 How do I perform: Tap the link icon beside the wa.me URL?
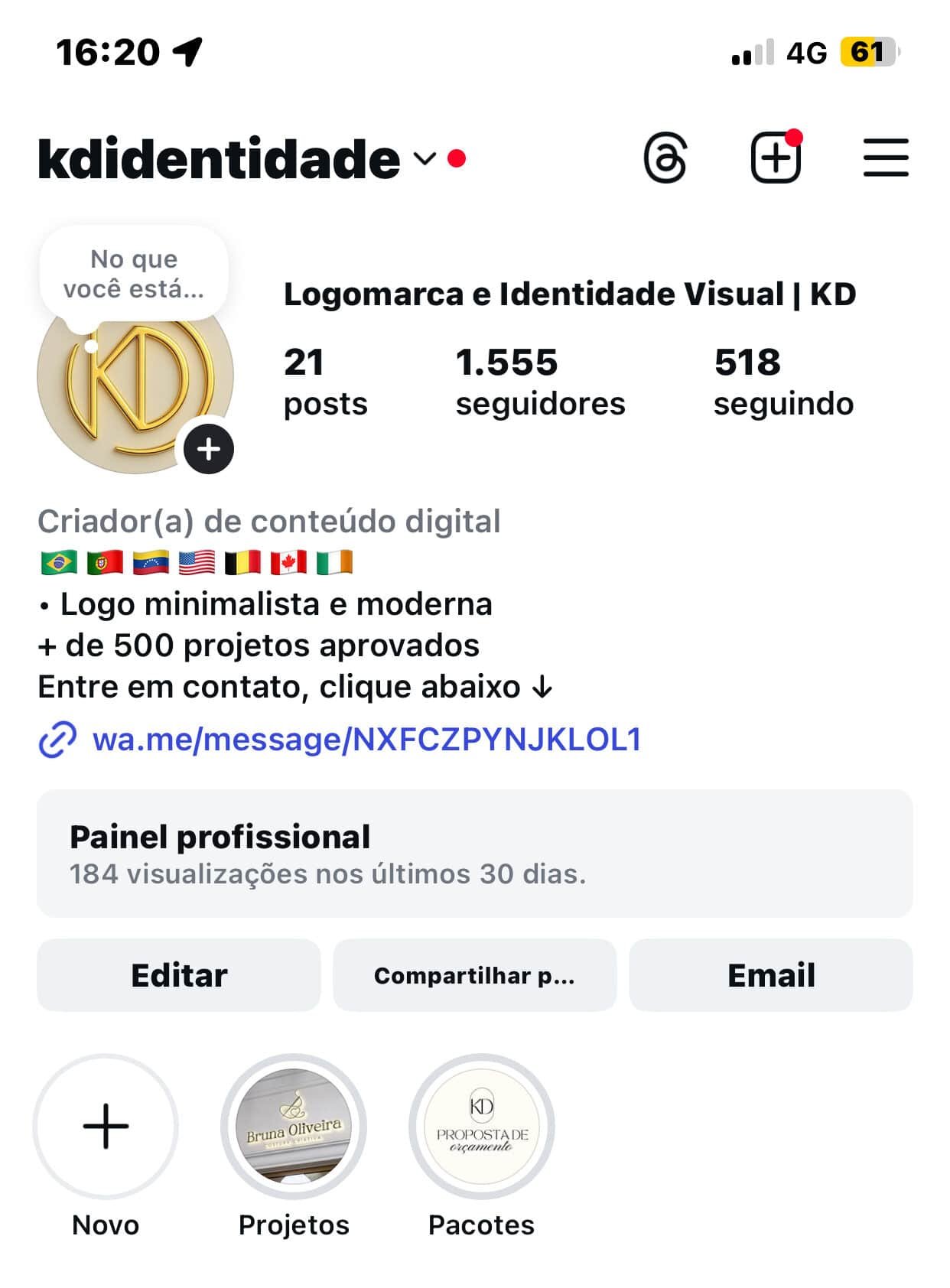point(60,740)
